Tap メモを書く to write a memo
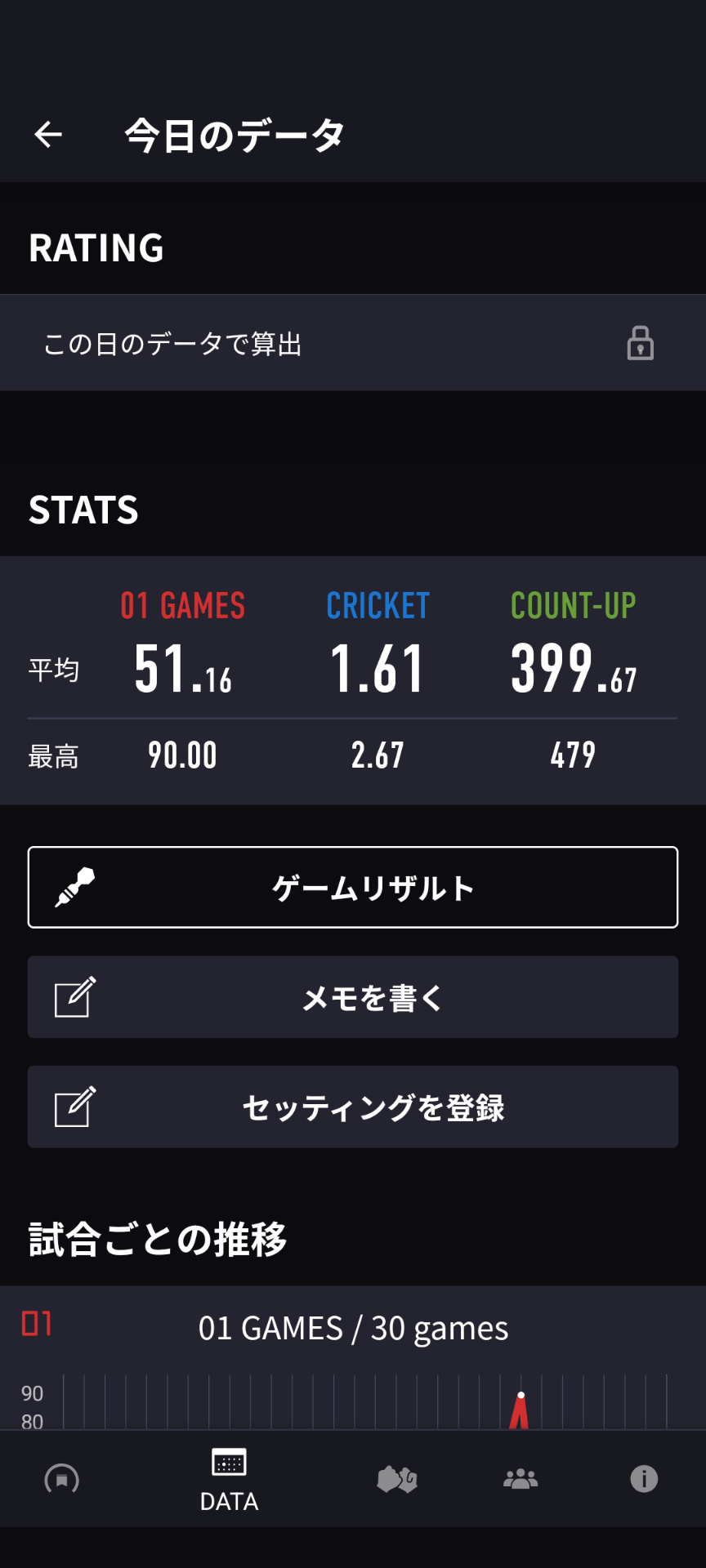 pyautogui.click(x=353, y=997)
